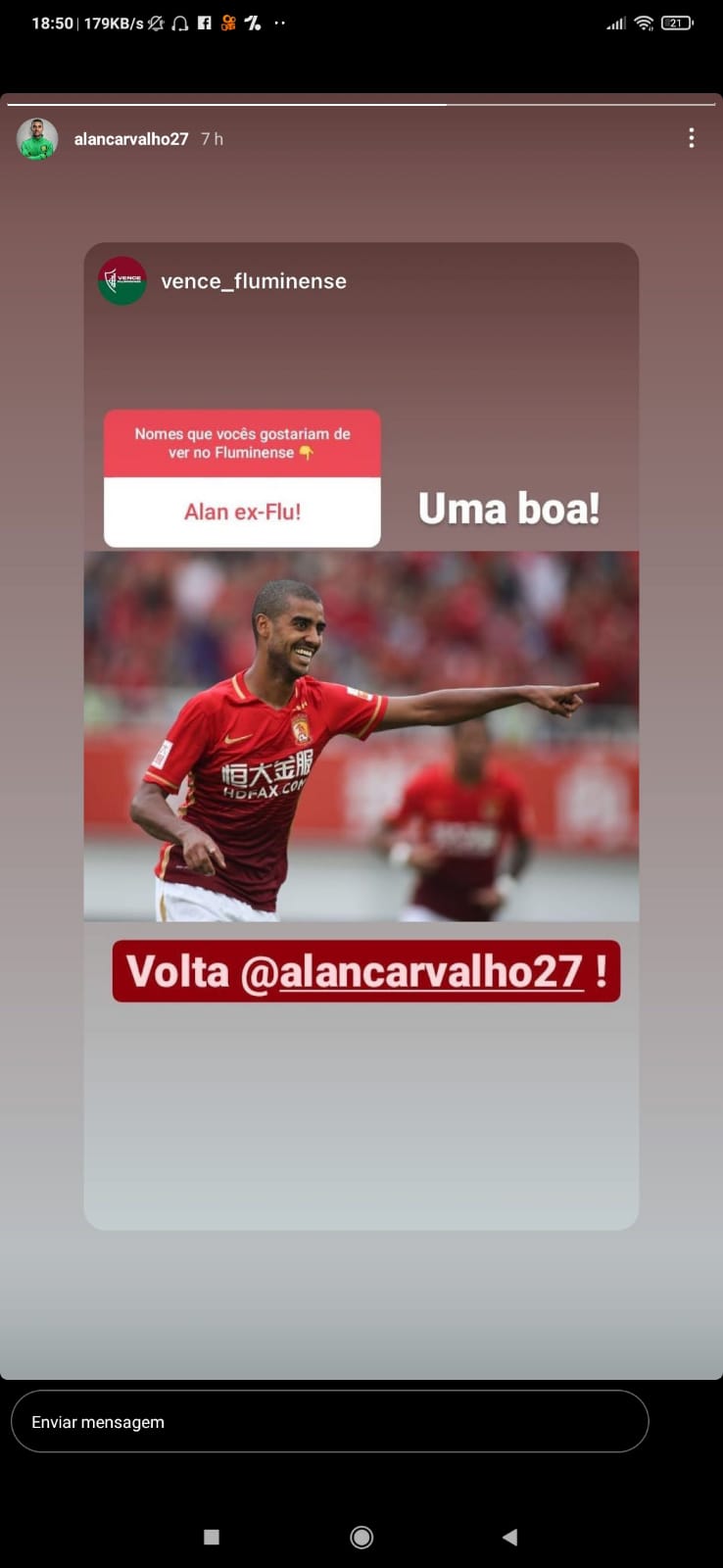Open the reshared vence_fluminense story post
The width and height of the screenshot is (723, 1568).
(x=361, y=735)
